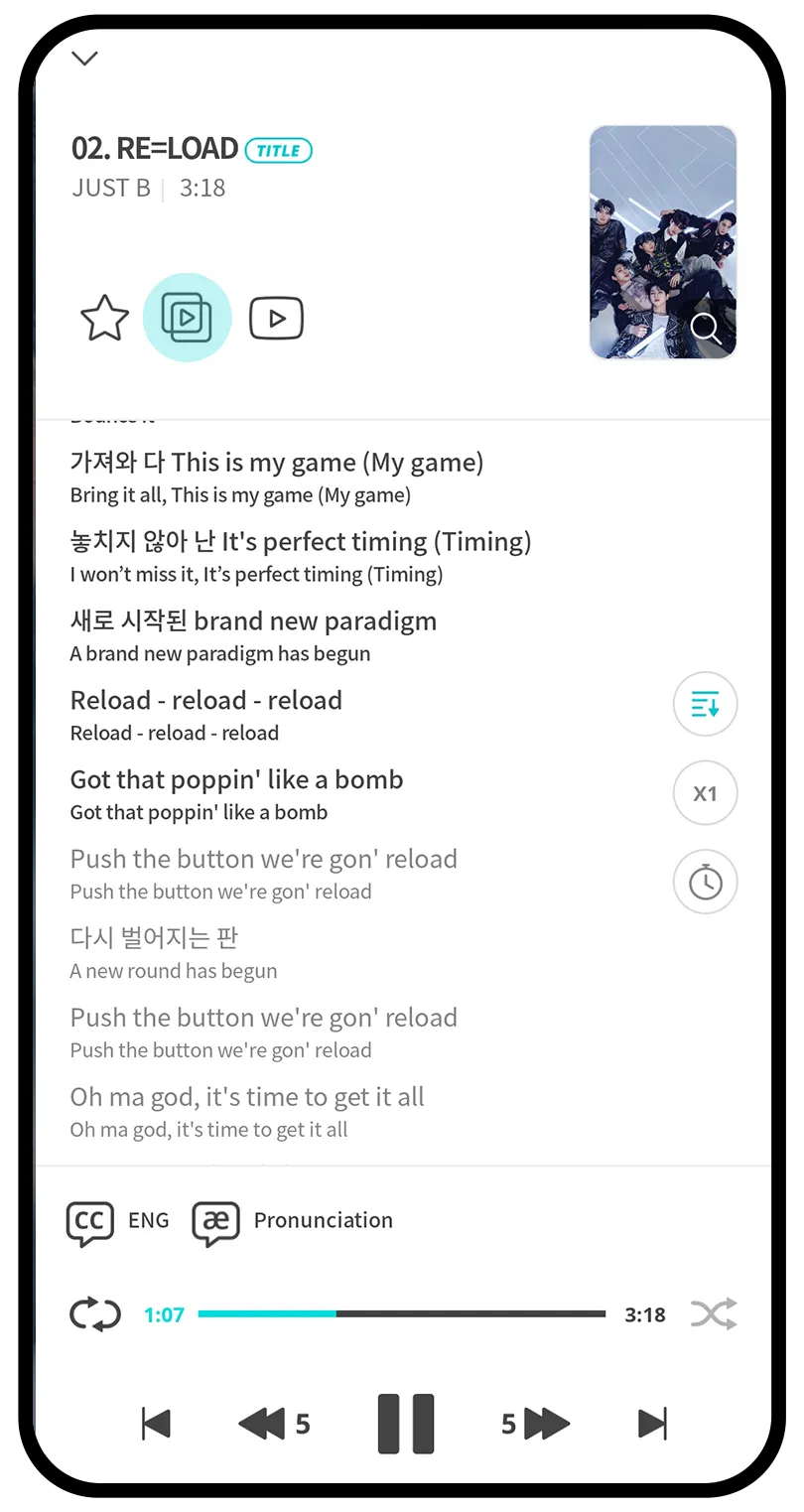Toggle repeat mode
Screen dimensions: 804x1512
coord(95,1314)
